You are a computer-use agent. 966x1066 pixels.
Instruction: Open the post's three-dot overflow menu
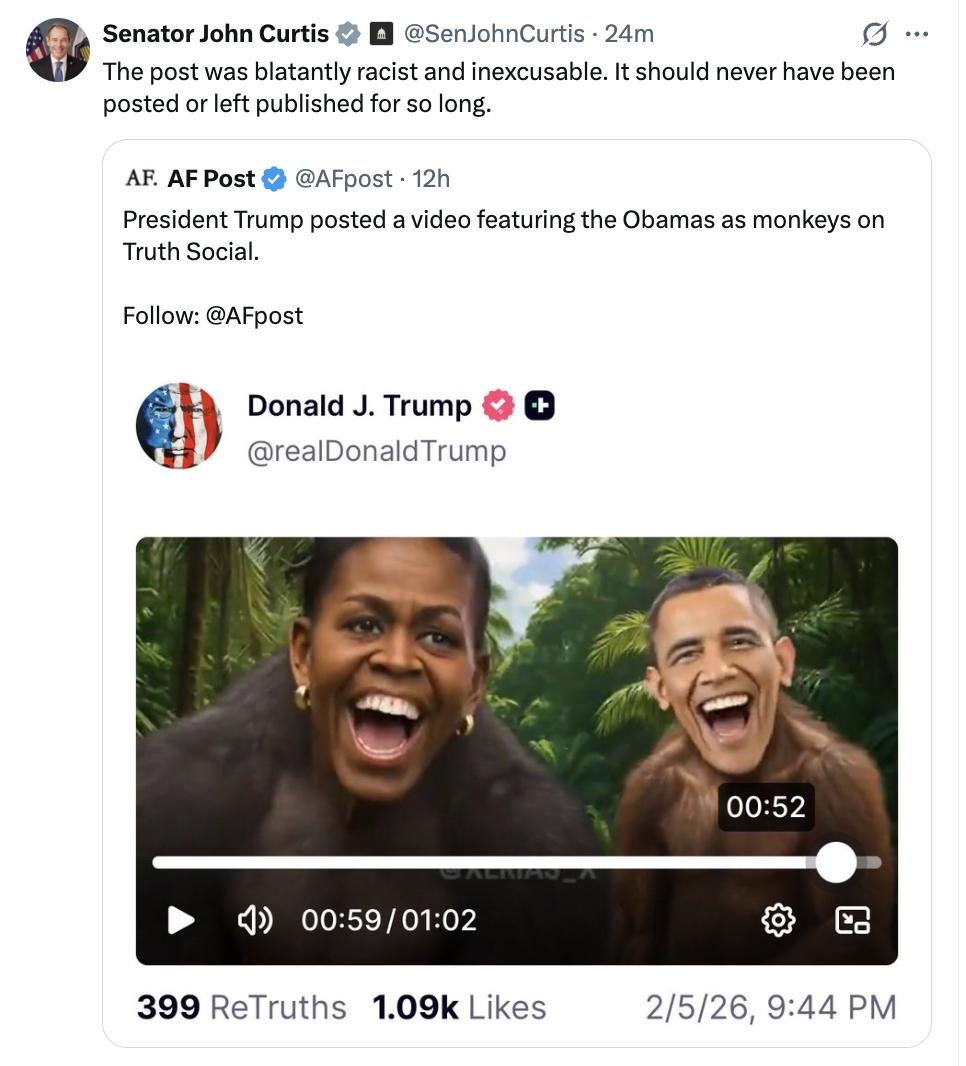(916, 34)
